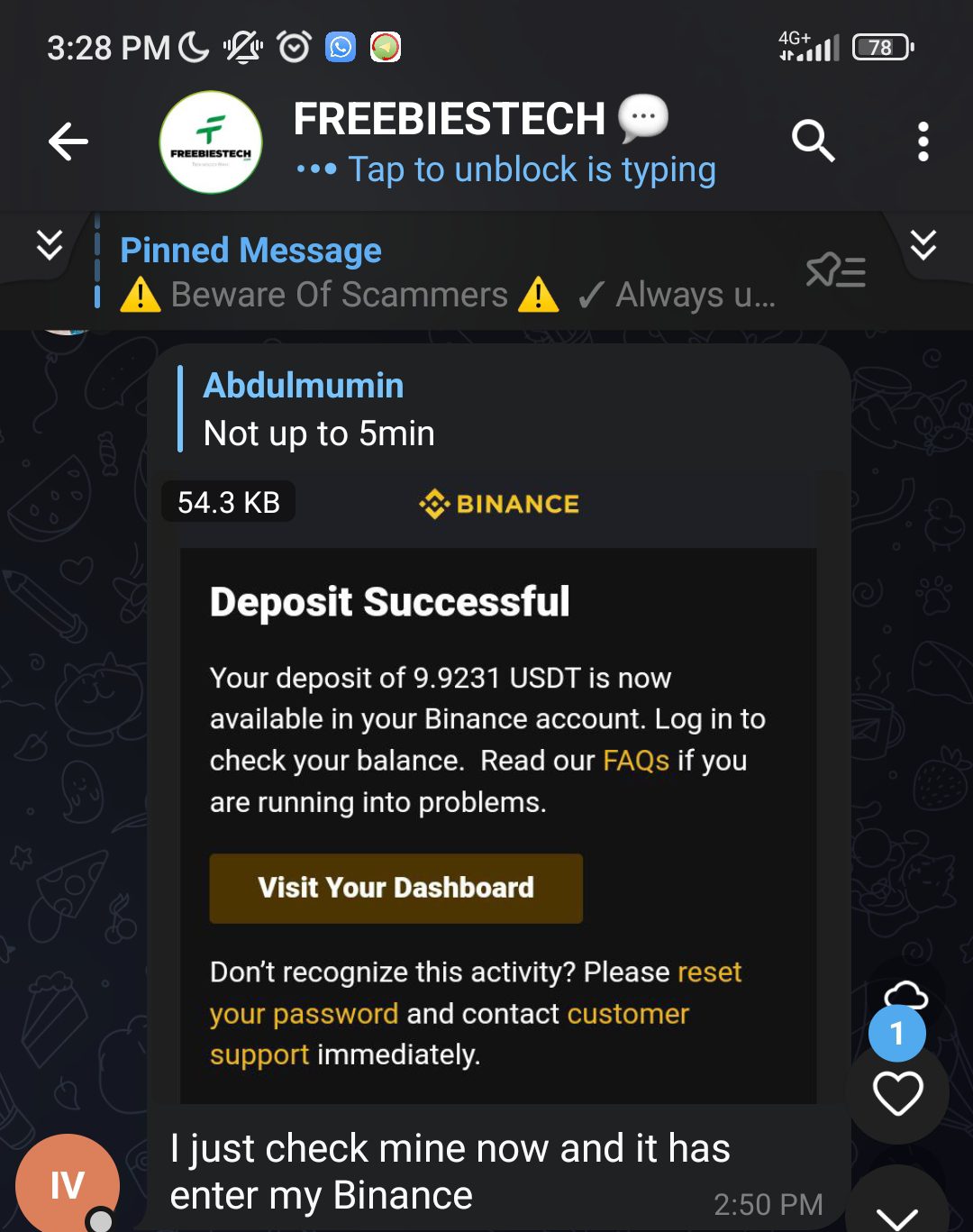Open the pinned Beware Of Scammers message
The width and height of the screenshot is (973, 1232).
(x=446, y=272)
